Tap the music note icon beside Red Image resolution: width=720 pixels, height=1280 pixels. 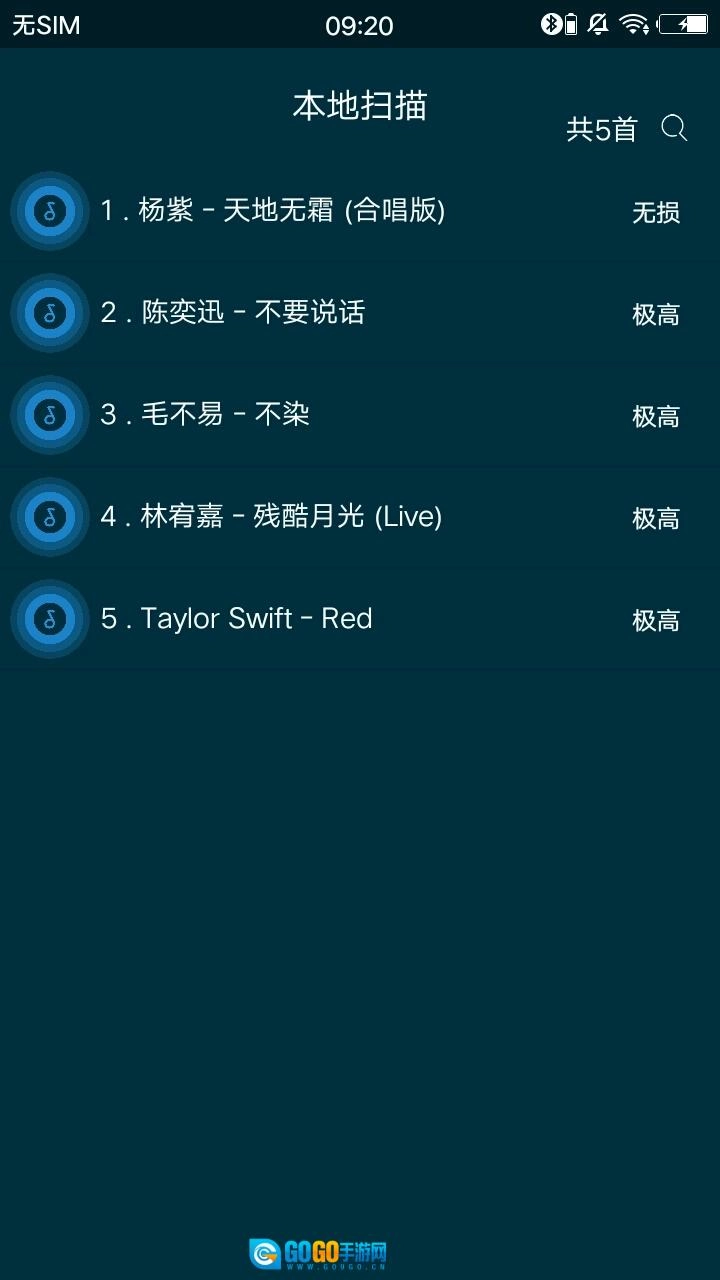point(49,618)
